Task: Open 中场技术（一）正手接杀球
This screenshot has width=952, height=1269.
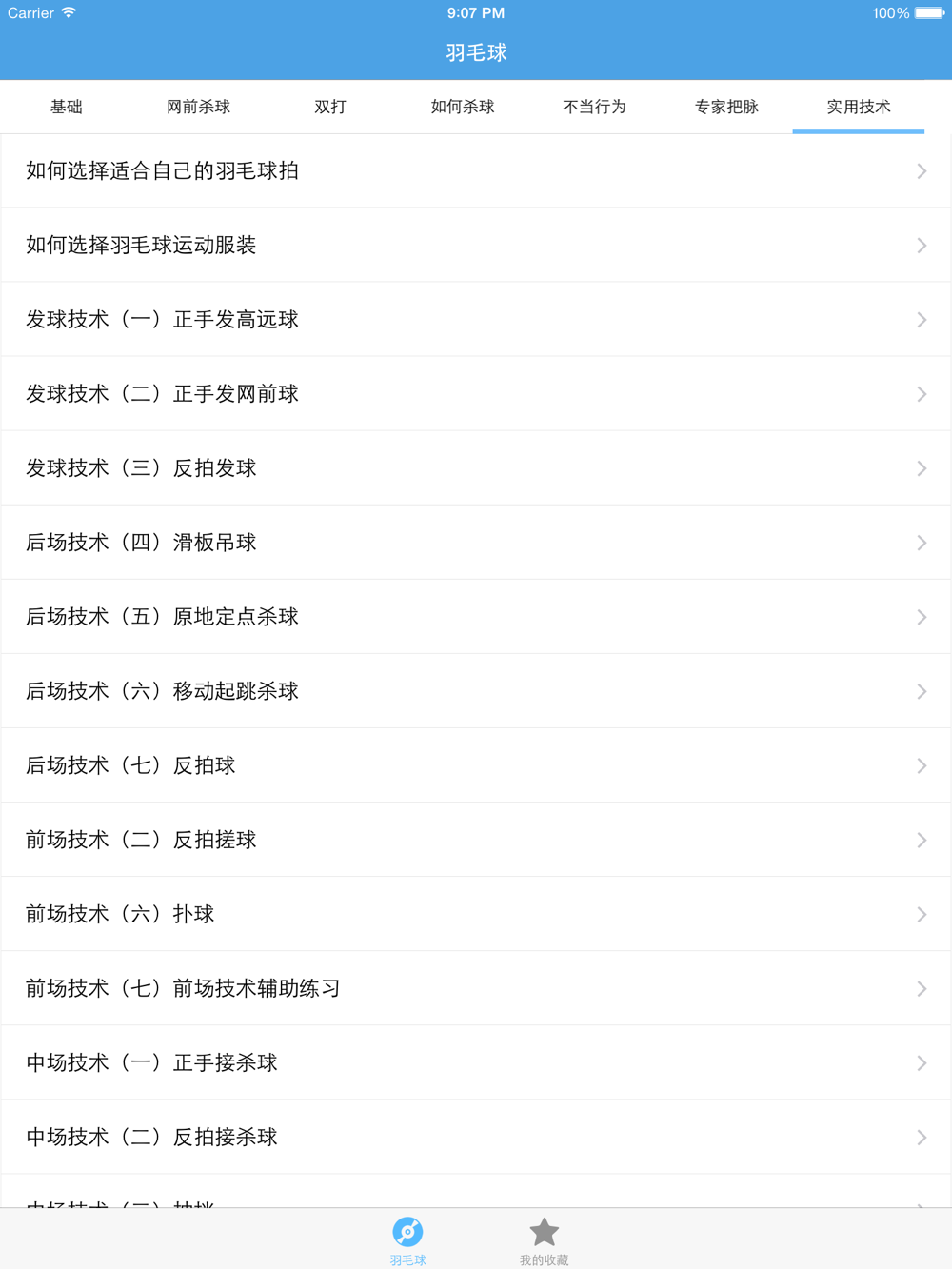Action: pyautogui.click(x=476, y=1062)
